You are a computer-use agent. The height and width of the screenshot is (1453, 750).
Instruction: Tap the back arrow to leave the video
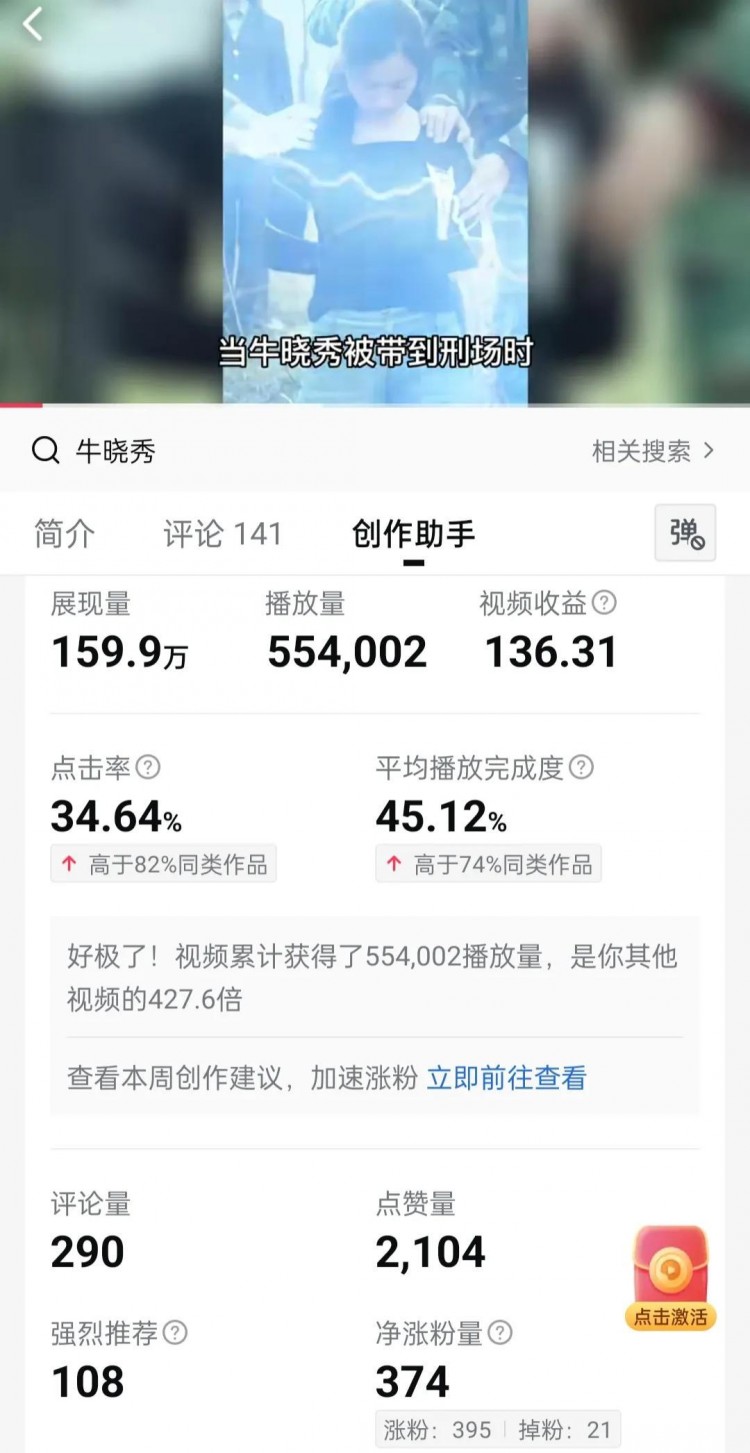click(33, 25)
